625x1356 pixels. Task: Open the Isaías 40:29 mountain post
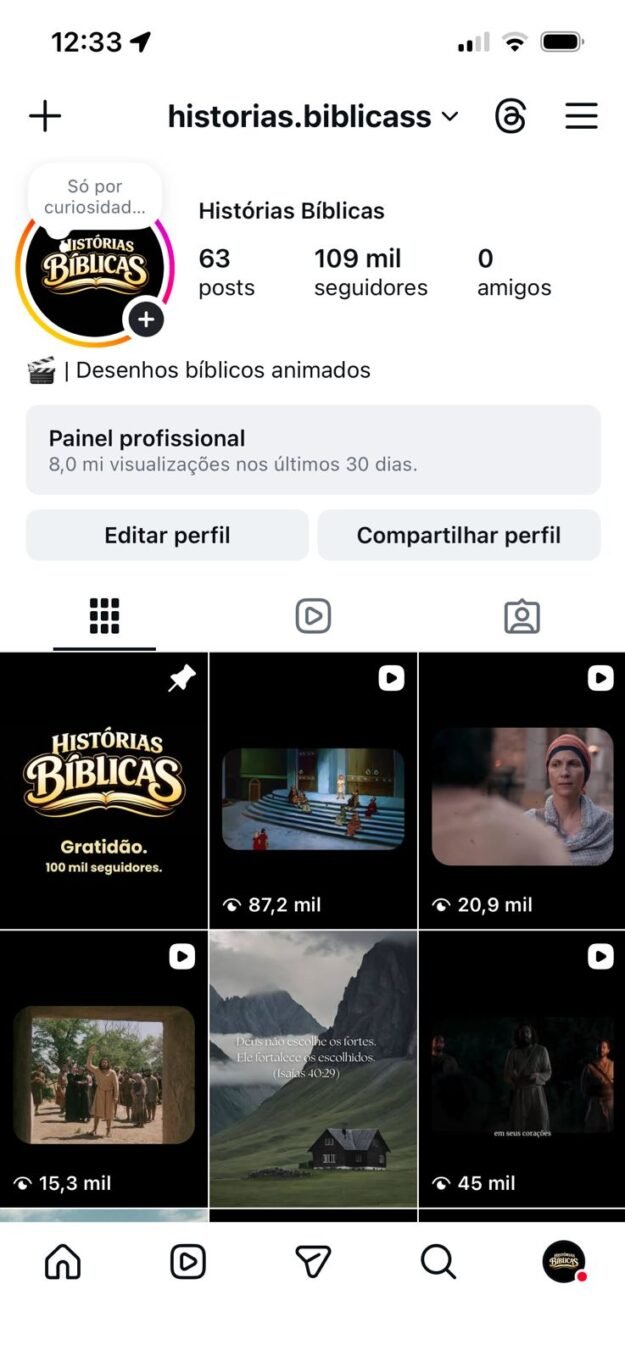coord(313,1069)
